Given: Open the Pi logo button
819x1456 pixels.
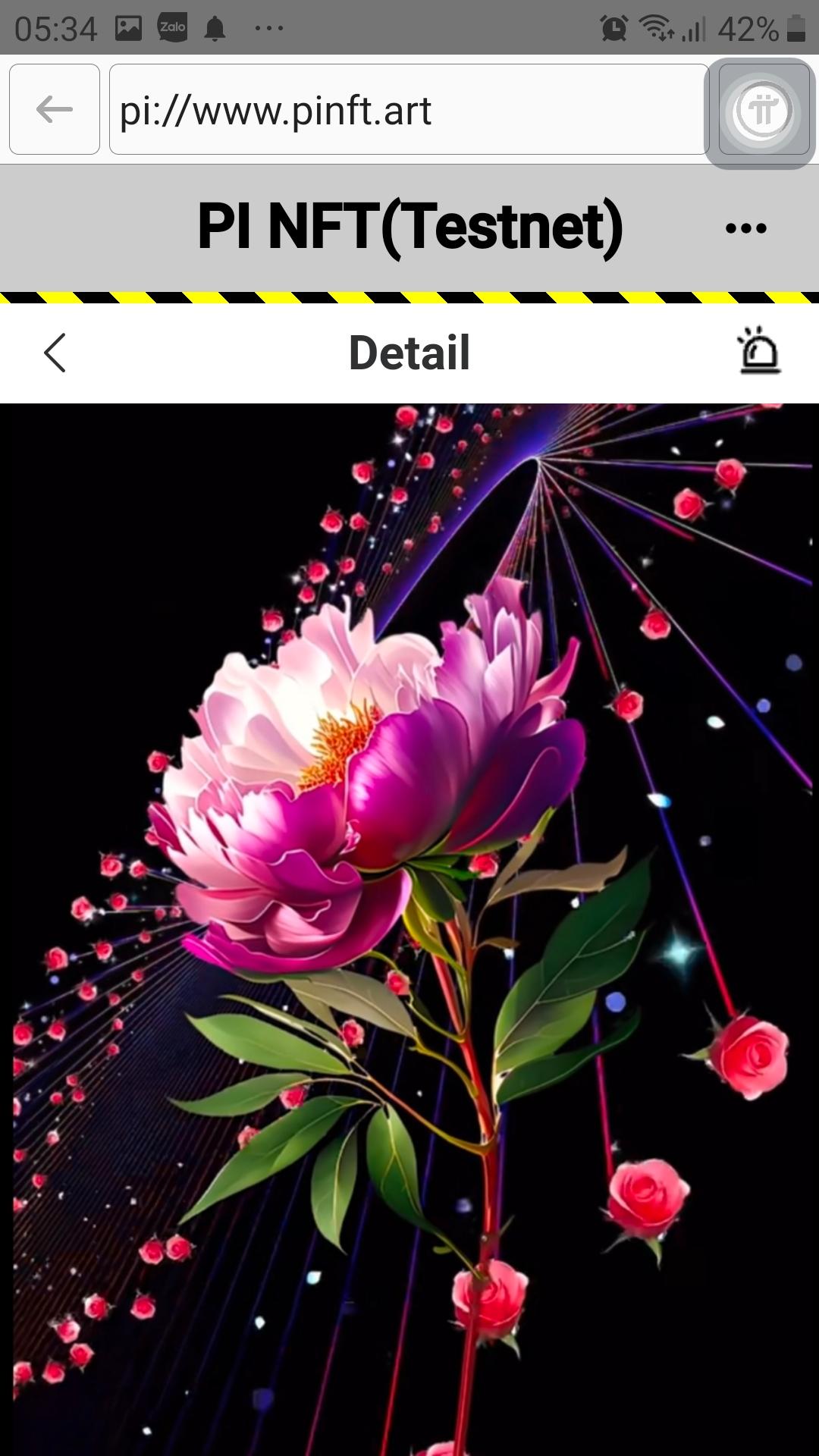Looking at the screenshot, I should [x=764, y=111].
